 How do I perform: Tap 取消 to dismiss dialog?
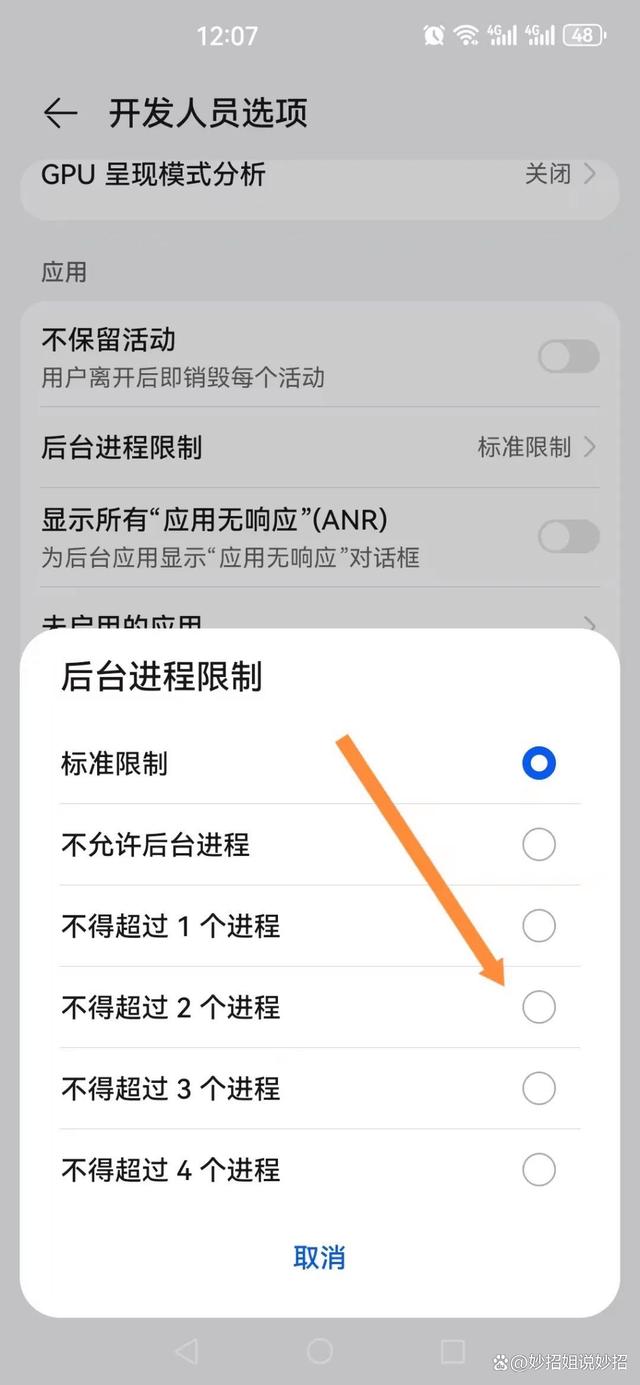(319, 1257)
